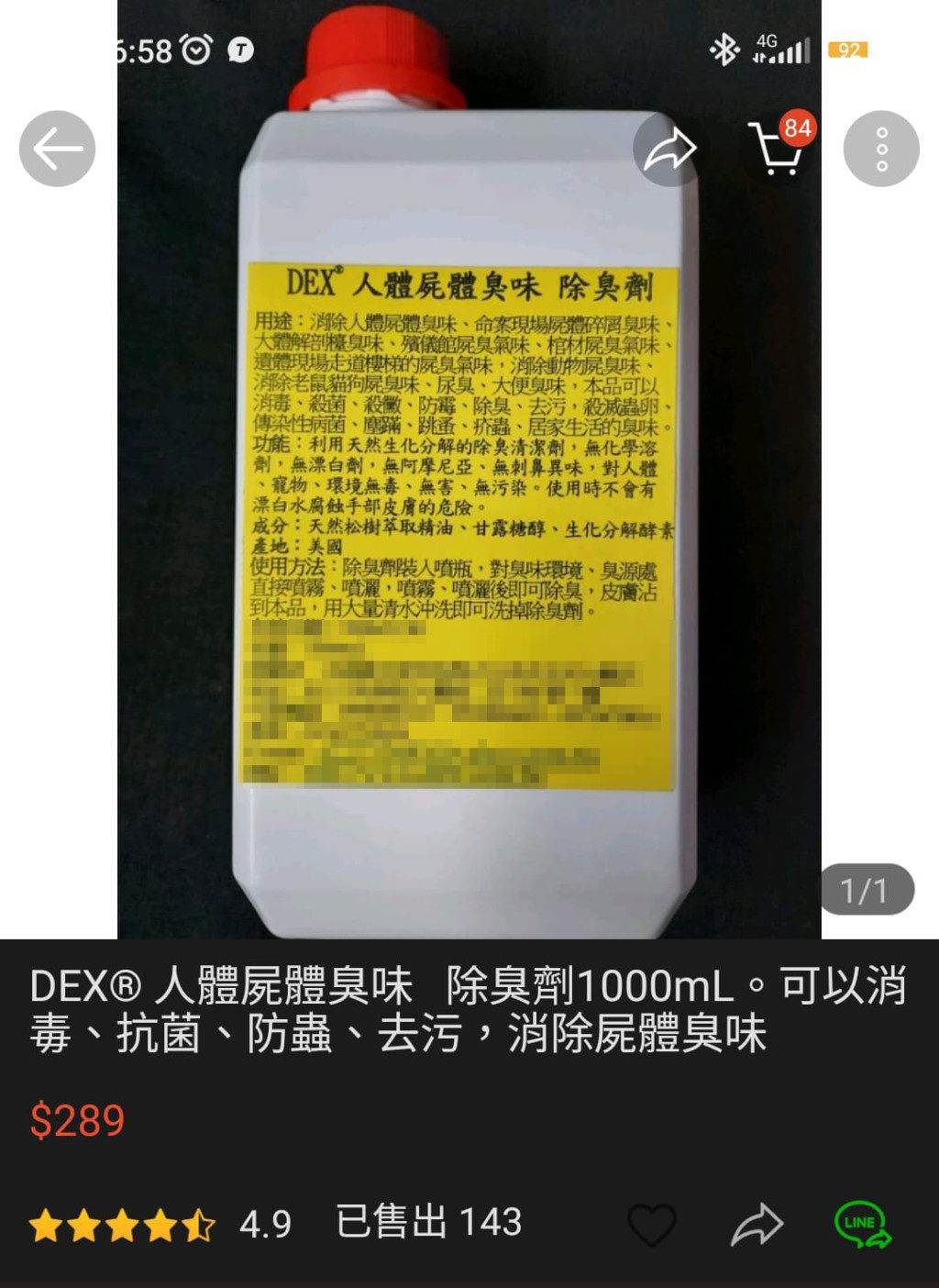
Task: Go back using the arrow button
Action: 57,149
